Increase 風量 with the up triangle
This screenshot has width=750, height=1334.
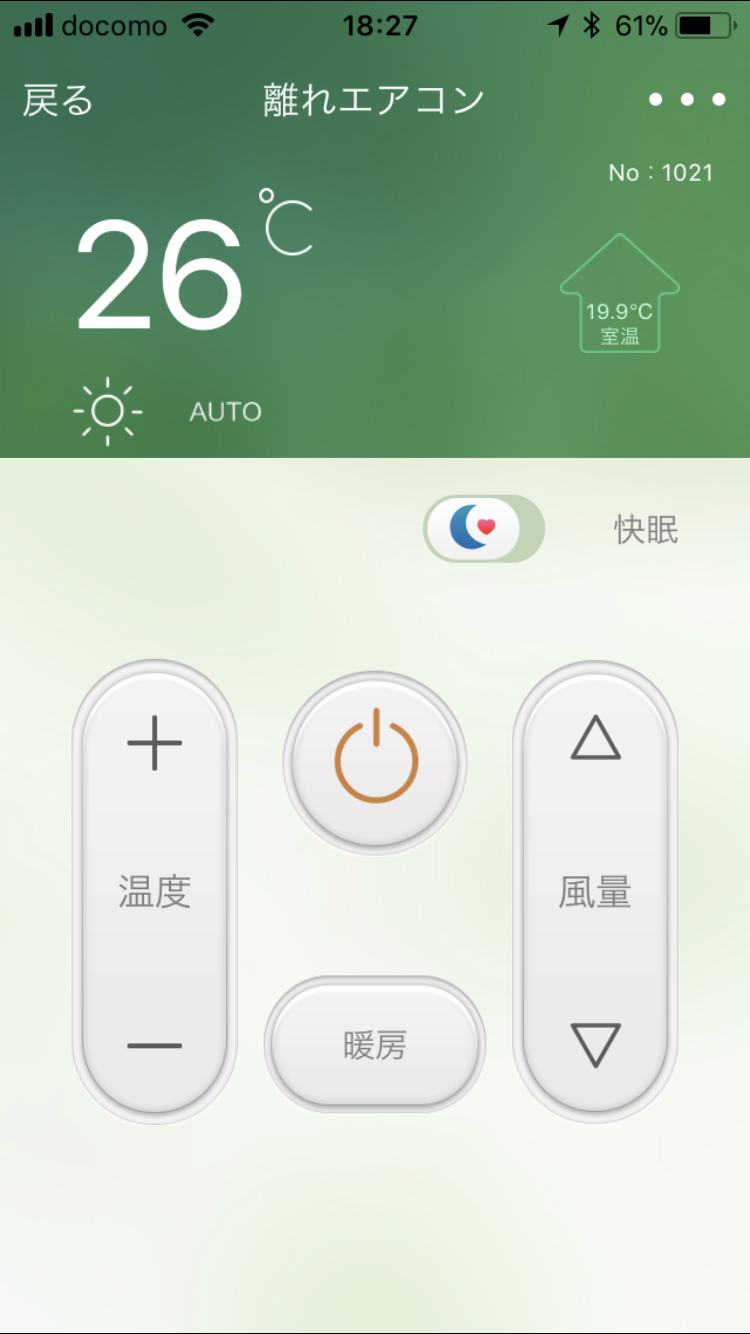(x=596, y=737)
